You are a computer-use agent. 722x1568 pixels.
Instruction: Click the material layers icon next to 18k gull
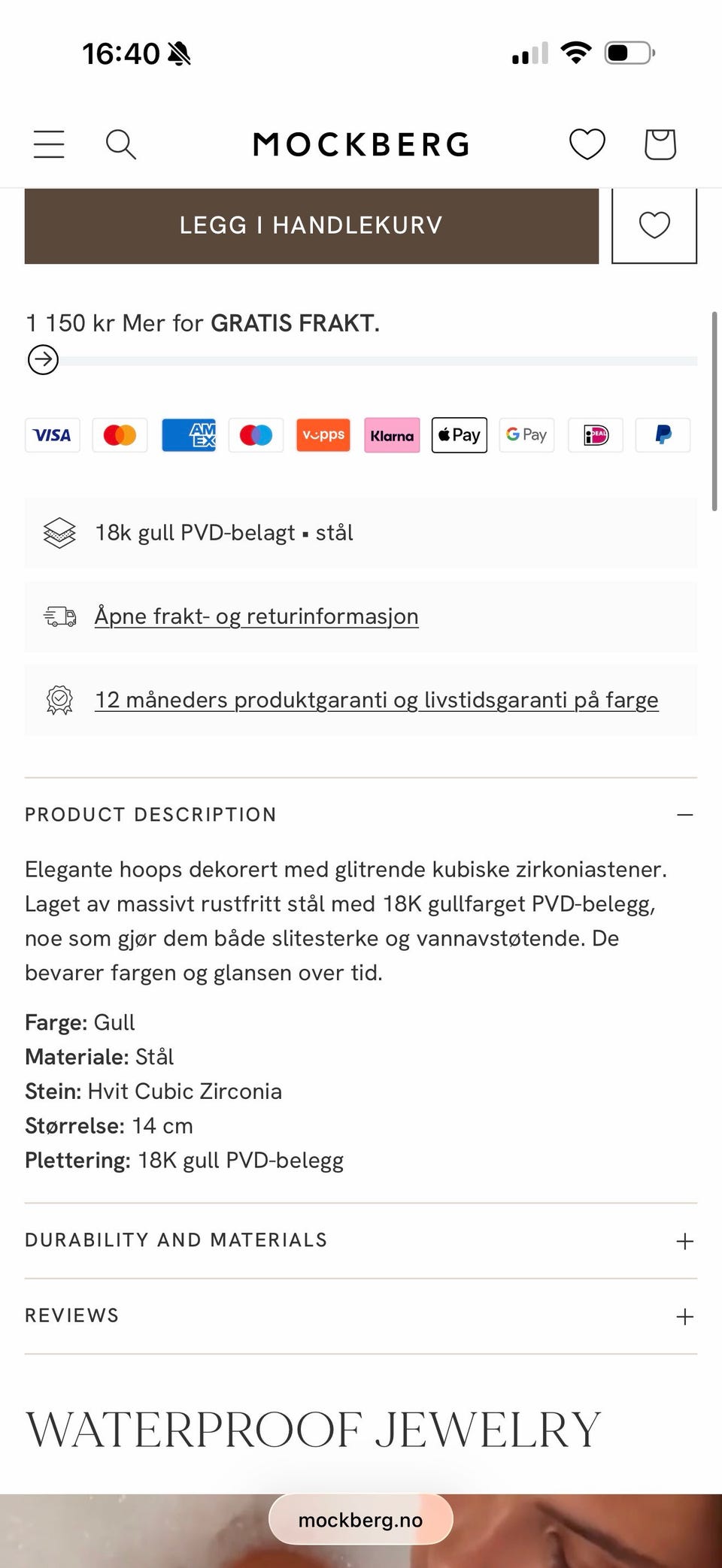59,532
